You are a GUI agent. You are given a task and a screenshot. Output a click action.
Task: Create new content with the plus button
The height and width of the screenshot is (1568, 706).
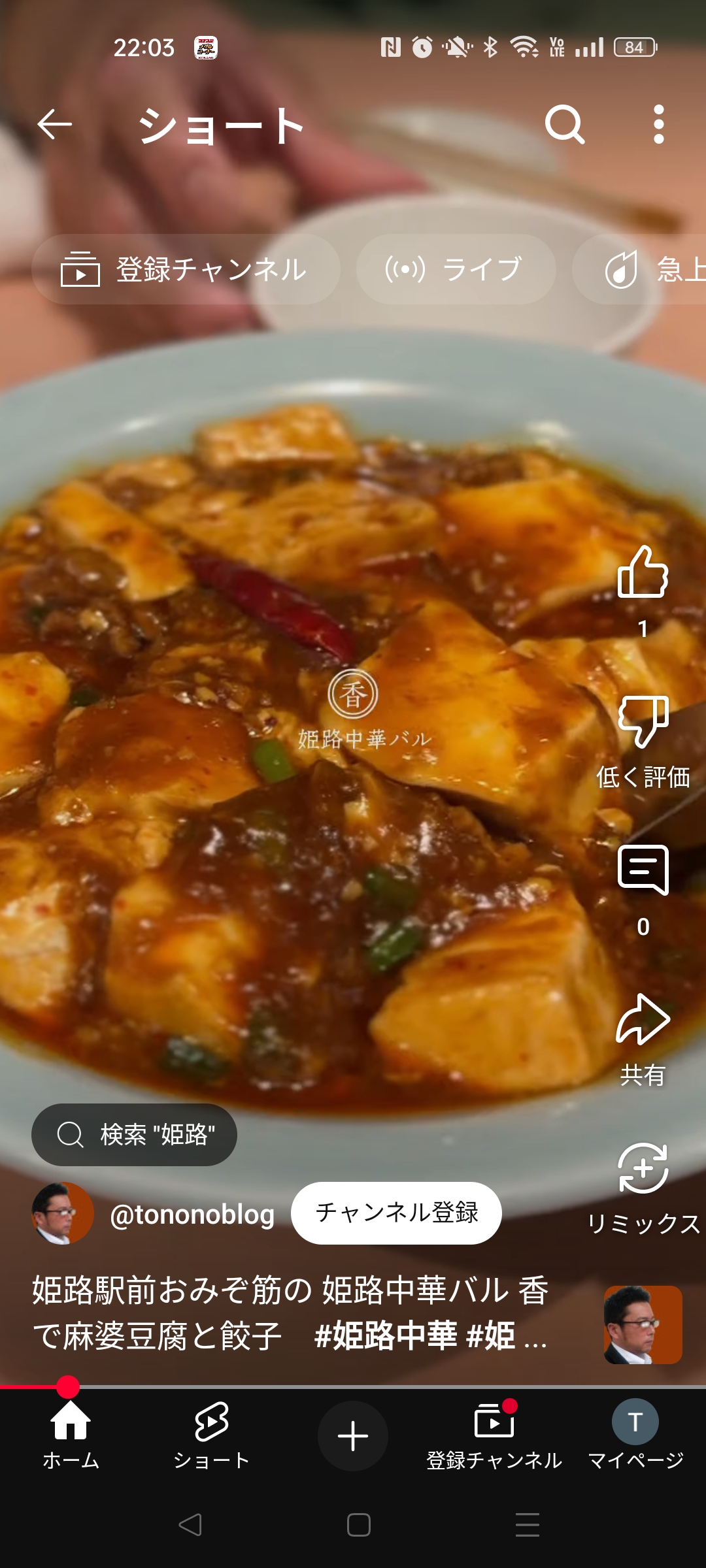[353, 1435]
